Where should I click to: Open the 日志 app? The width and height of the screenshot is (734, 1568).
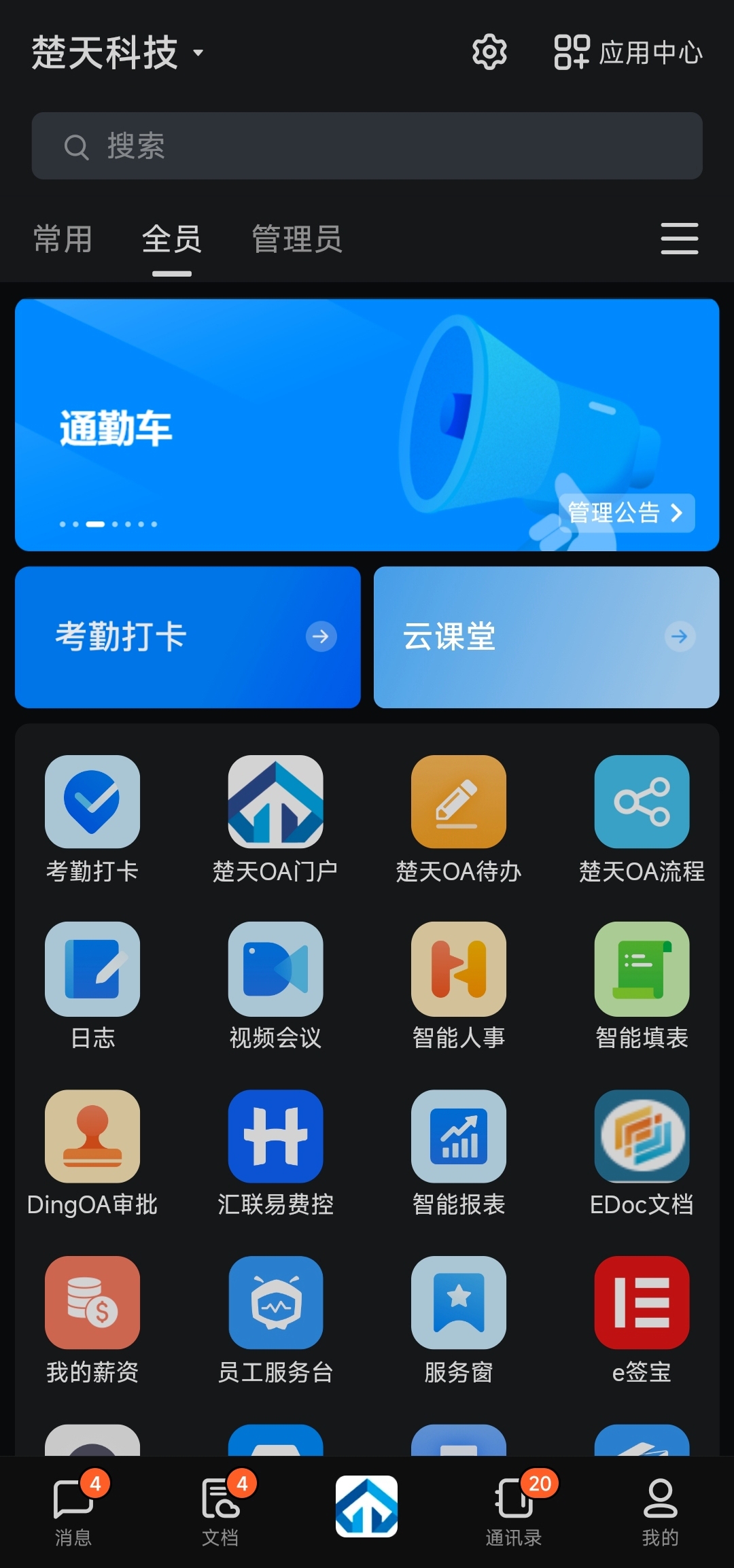(92, 969)
